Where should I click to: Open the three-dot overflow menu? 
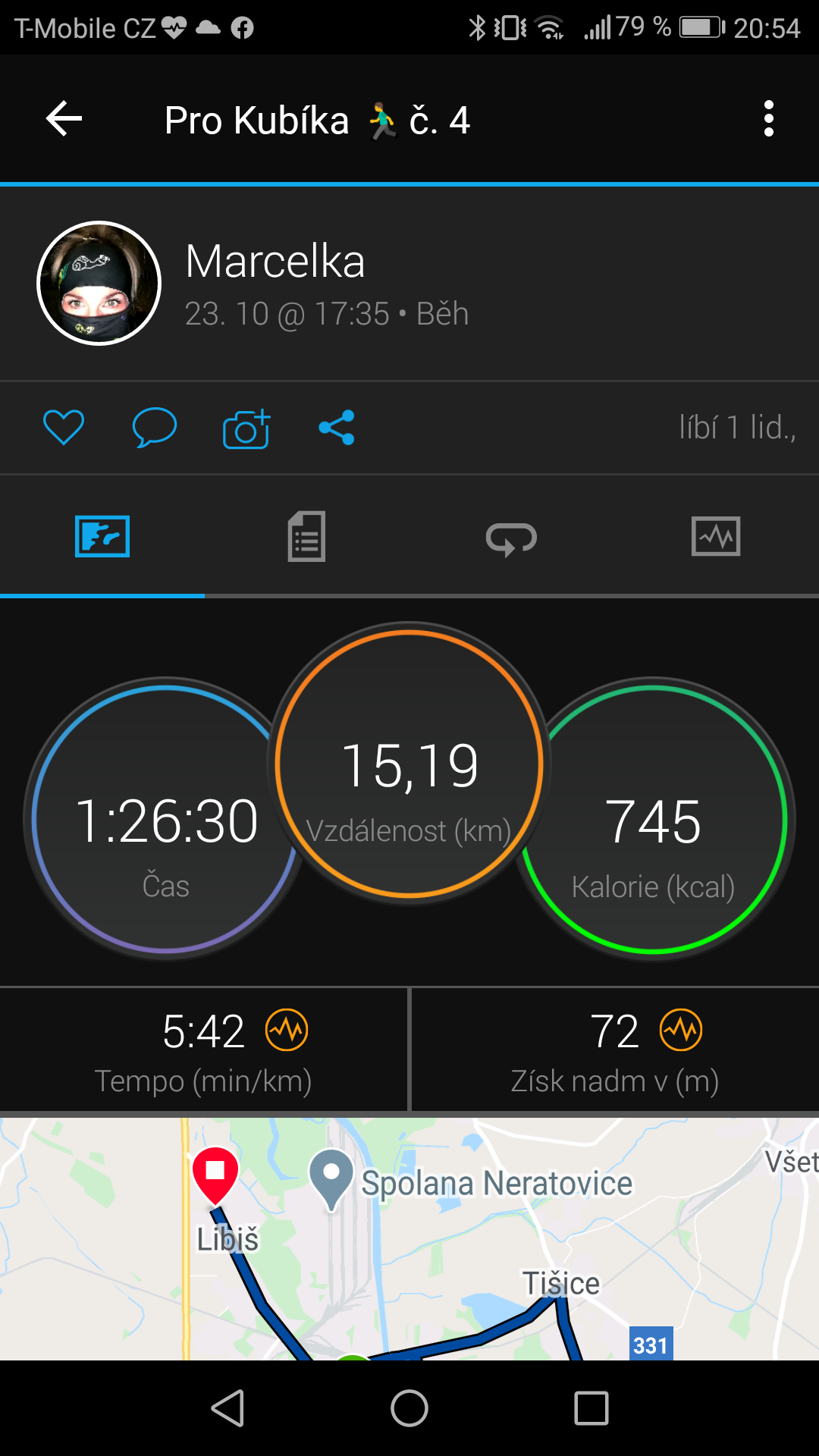(769, 119)
